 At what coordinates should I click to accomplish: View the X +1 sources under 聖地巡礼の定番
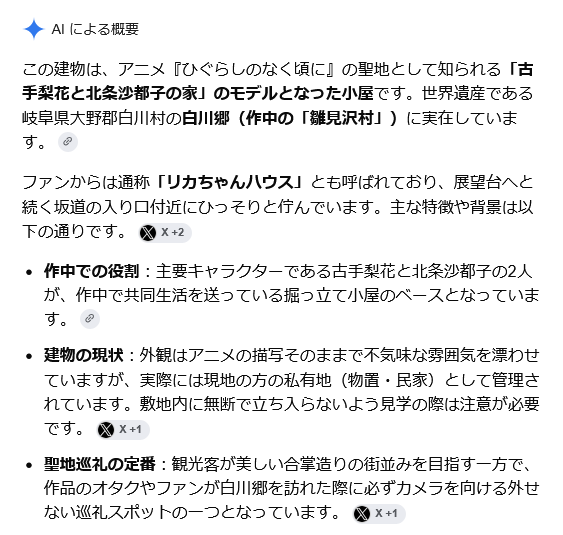point(379,513)
